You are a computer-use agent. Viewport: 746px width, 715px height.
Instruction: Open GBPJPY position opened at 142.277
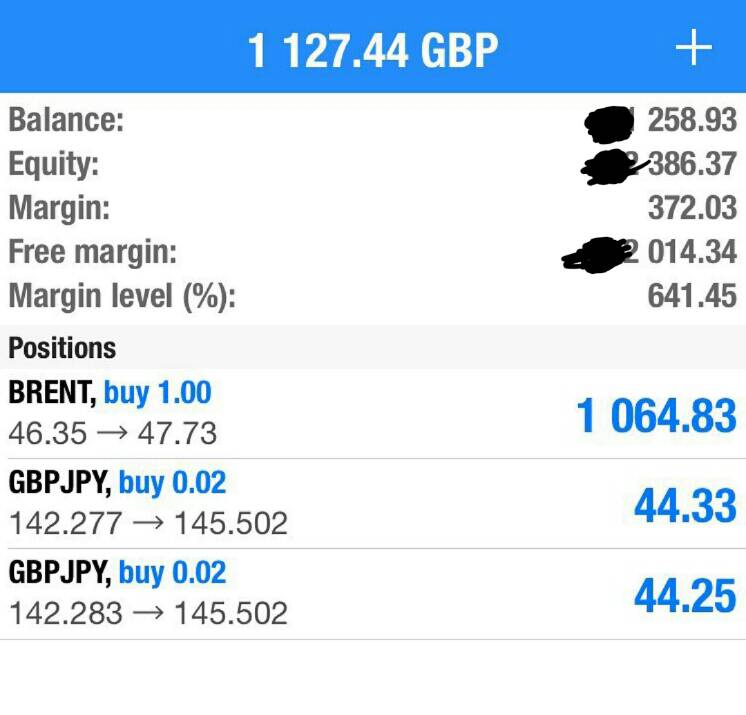point(372,503)
